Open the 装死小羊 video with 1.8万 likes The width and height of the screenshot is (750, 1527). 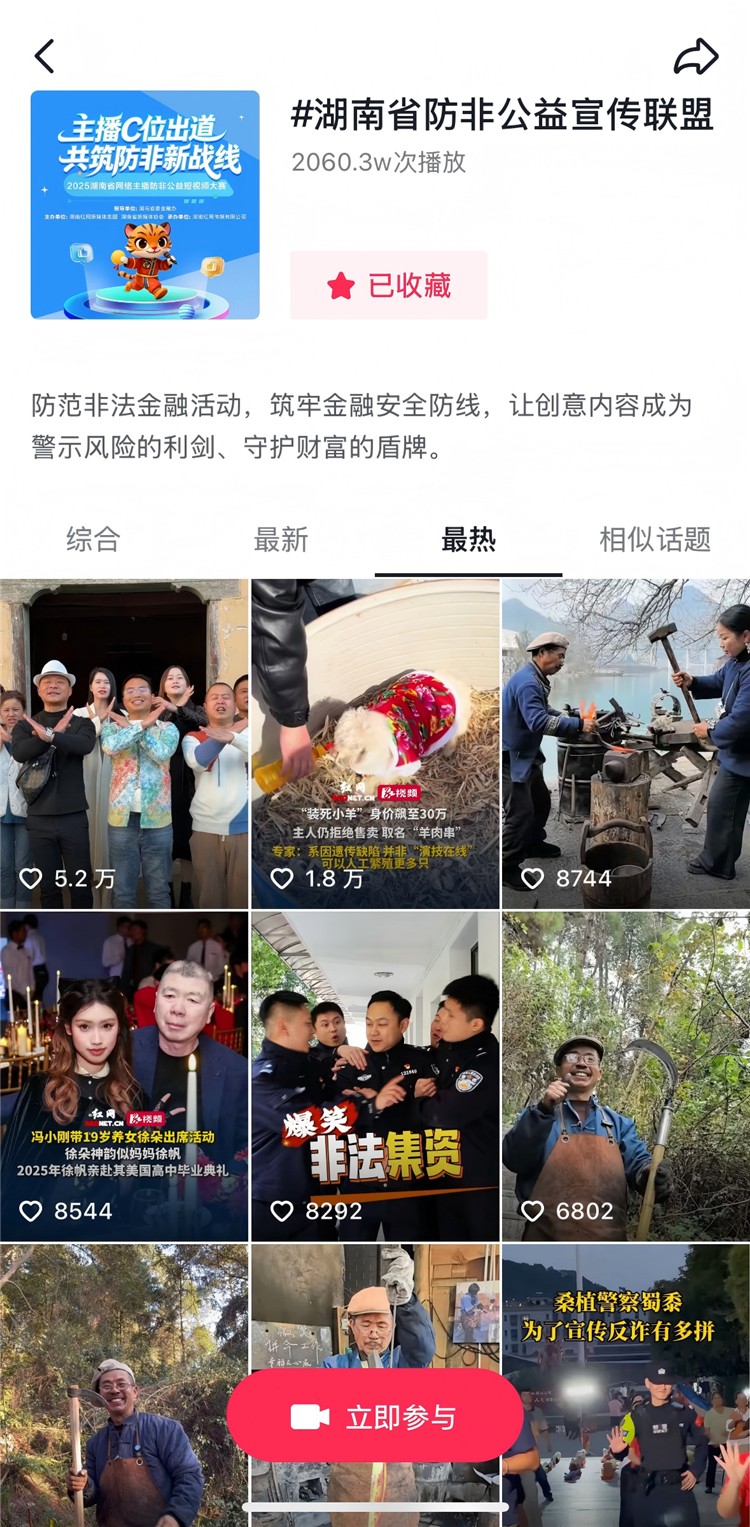click(x=375, y=743)
